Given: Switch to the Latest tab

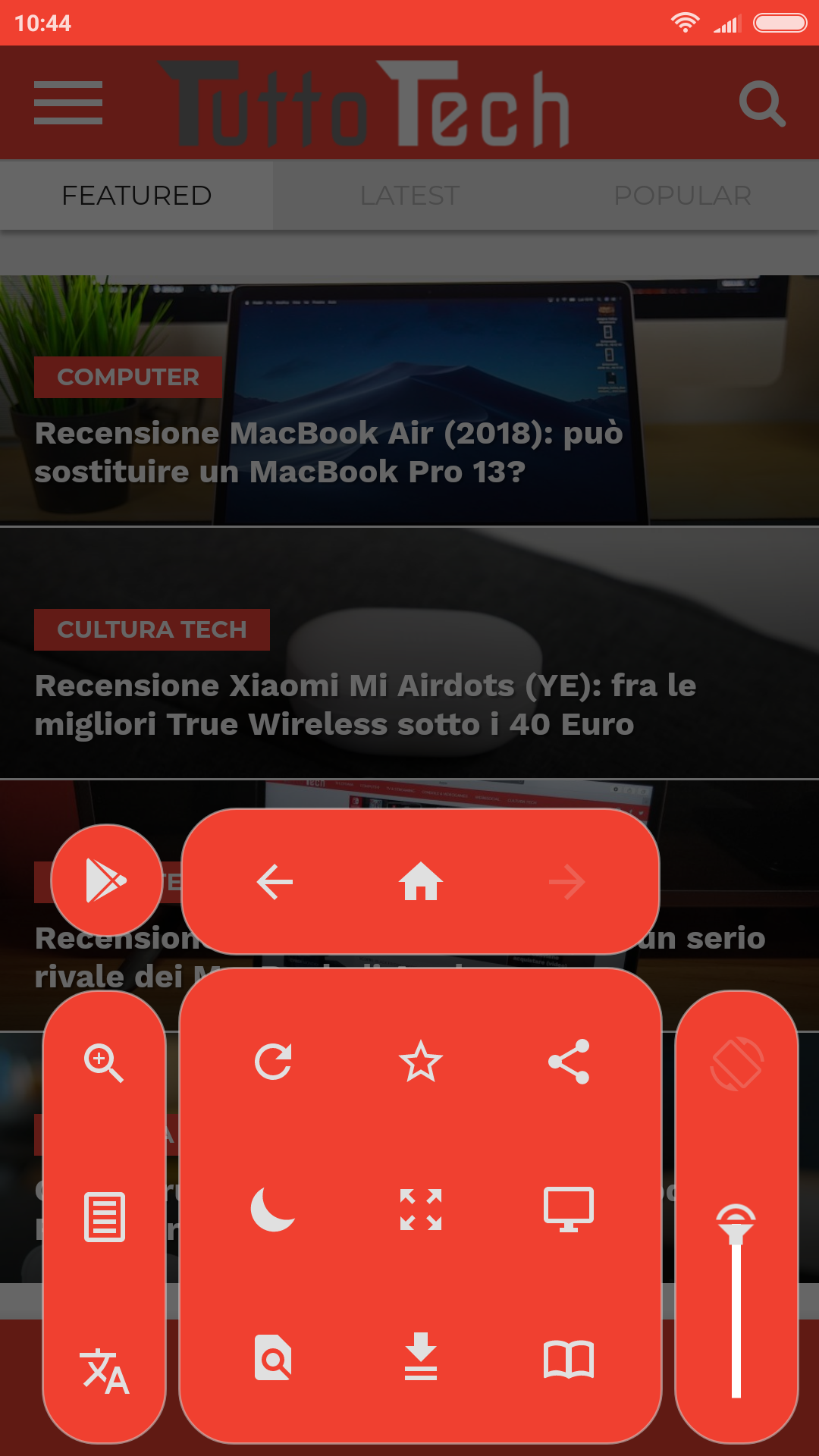Looking at the screenshot, I should coord(409,196).
